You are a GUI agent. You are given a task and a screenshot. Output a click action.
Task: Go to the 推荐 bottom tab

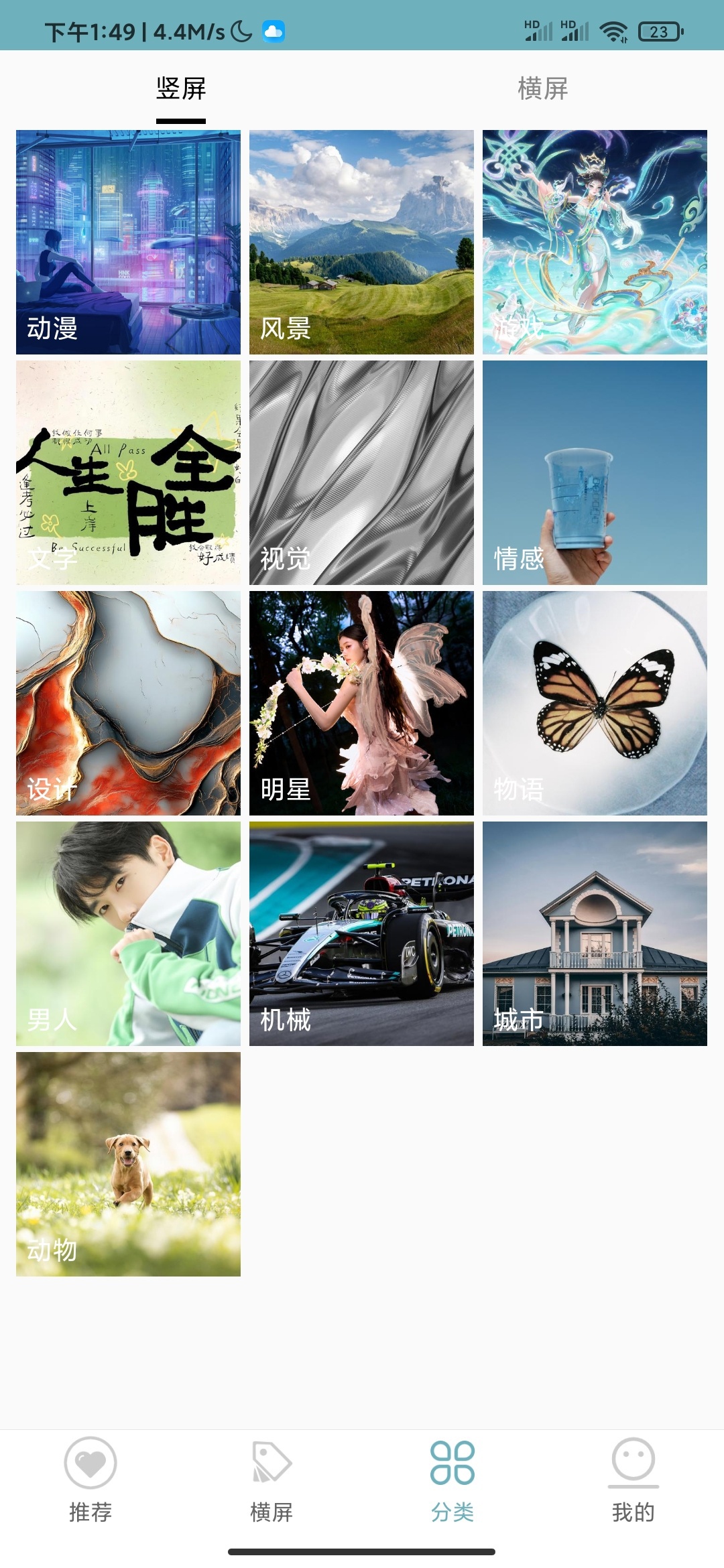click(90, 1478)
